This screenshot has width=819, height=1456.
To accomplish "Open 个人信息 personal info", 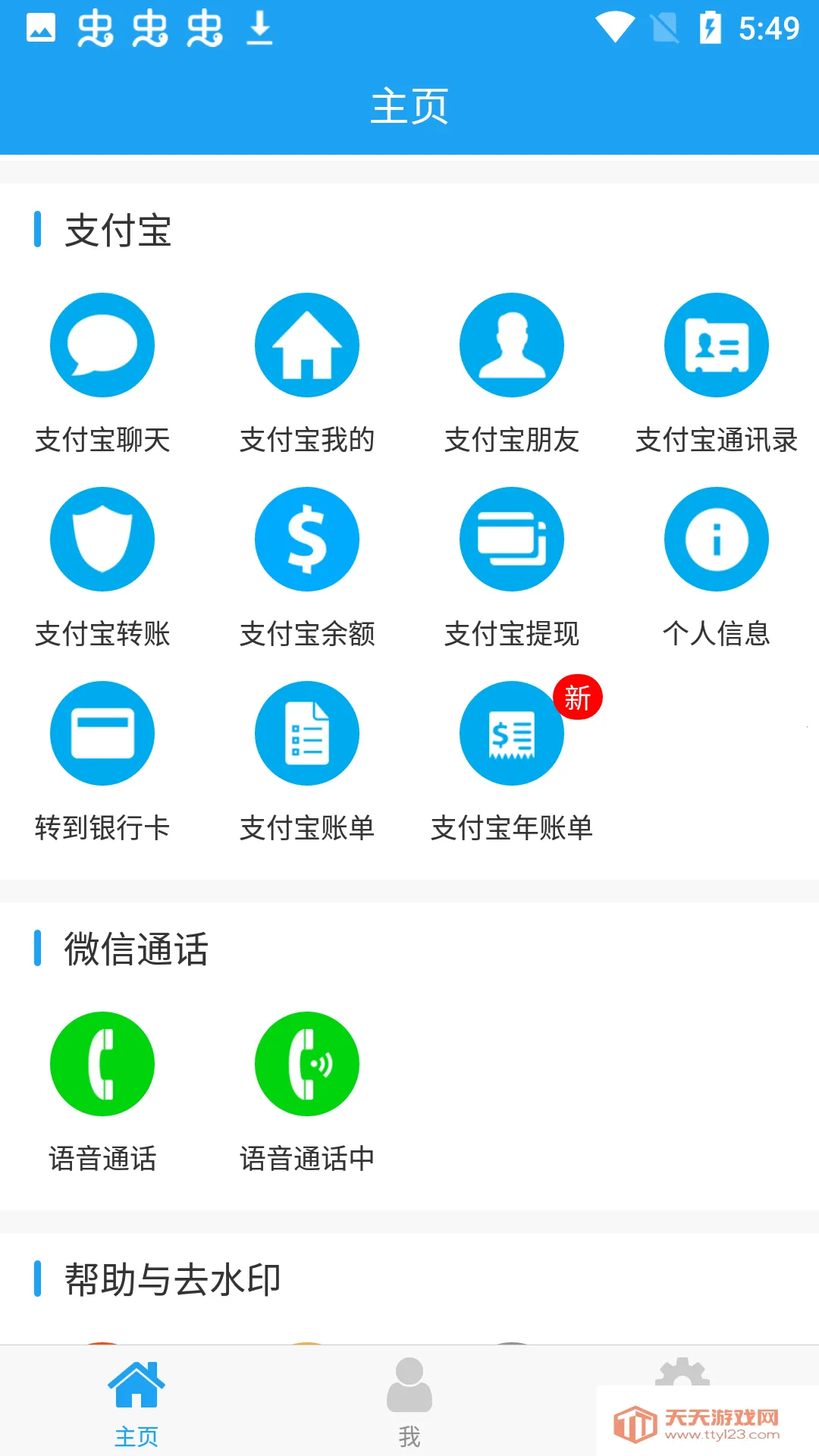I will coord(717,540).
